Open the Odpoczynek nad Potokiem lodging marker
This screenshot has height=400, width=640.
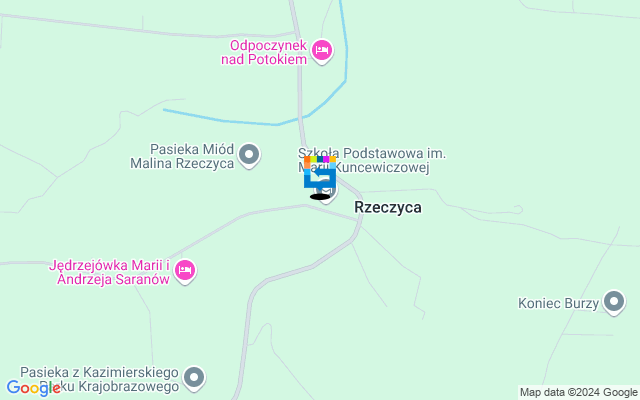pos(321,51)
